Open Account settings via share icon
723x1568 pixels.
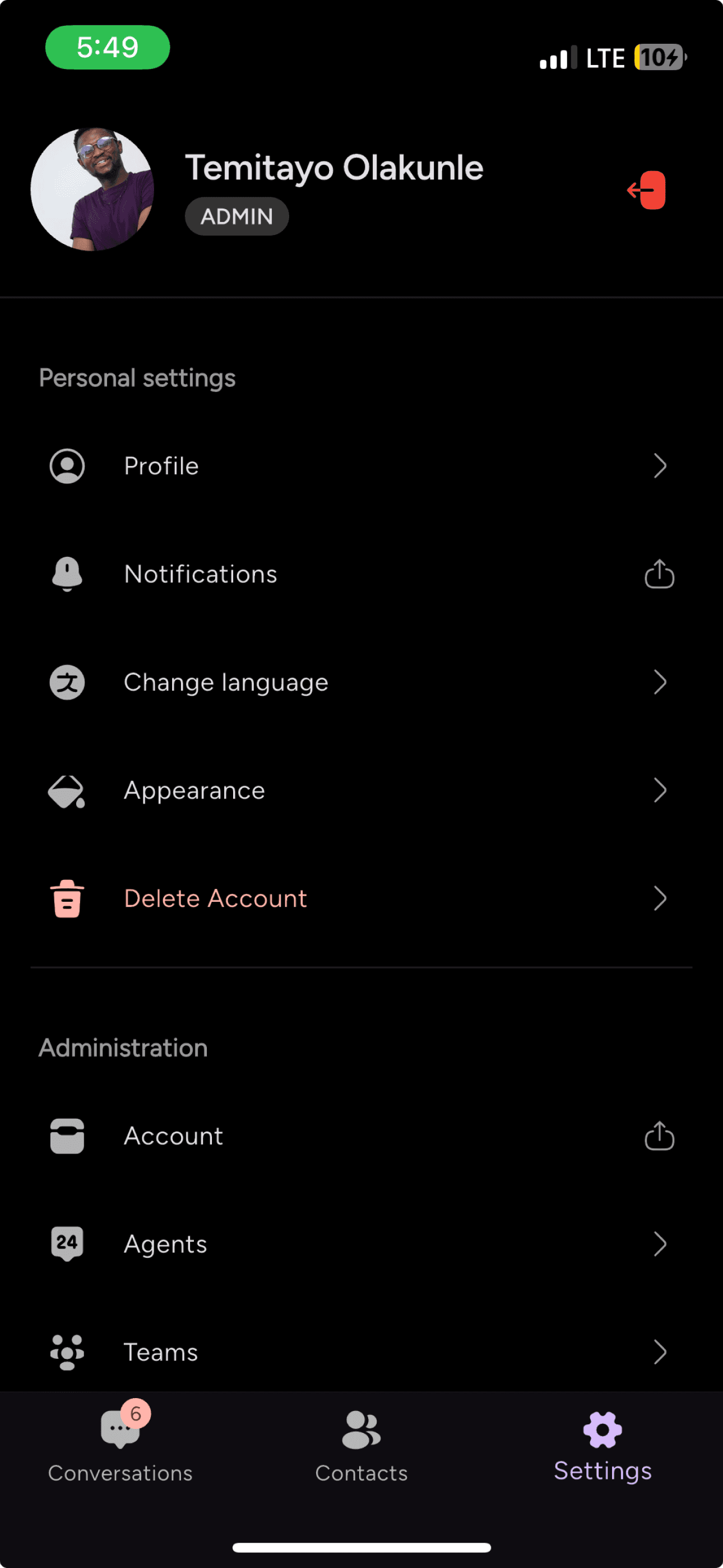tap(659, 1136)
